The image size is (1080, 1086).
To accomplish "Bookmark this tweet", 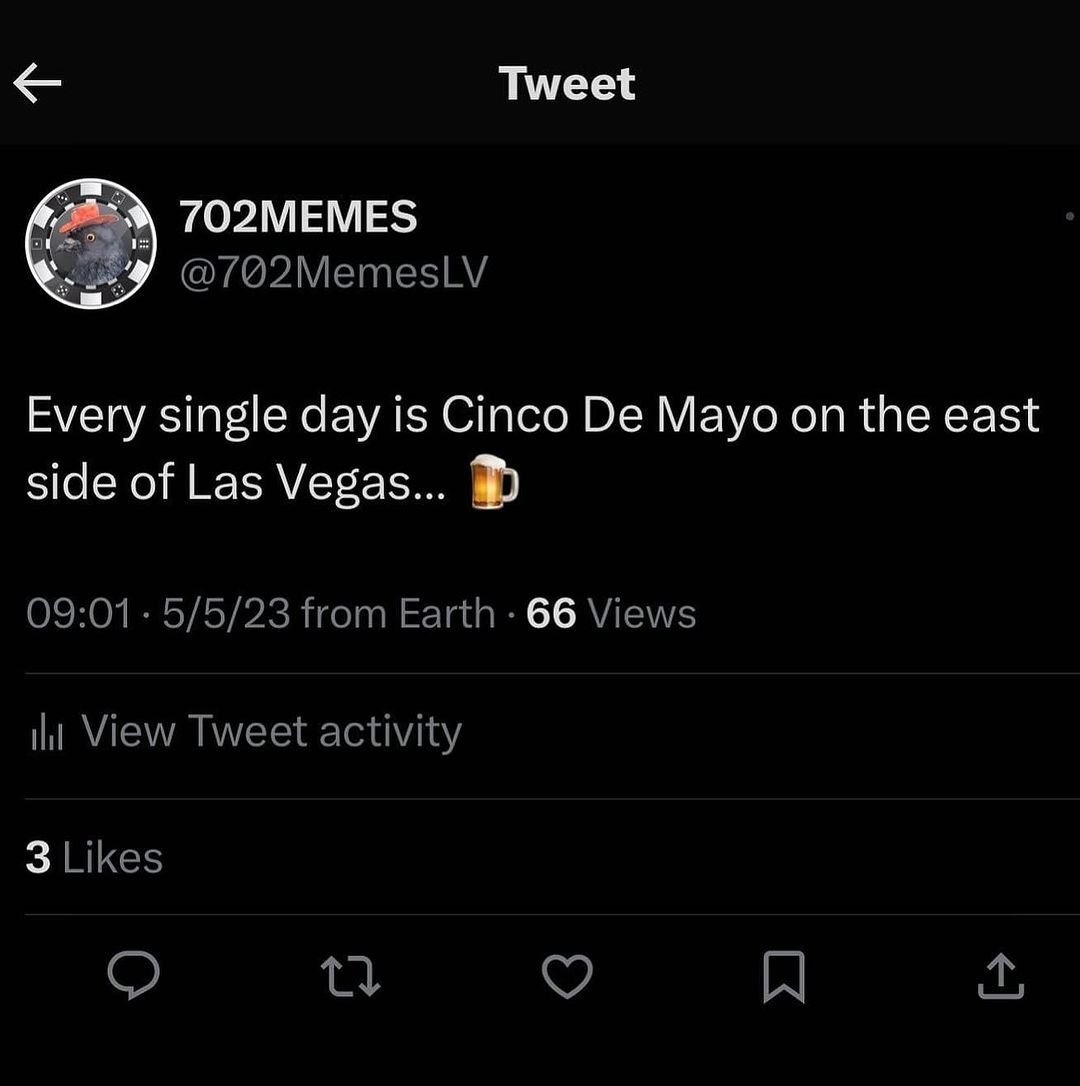I will pyautogui.click(x=783, y=977).
